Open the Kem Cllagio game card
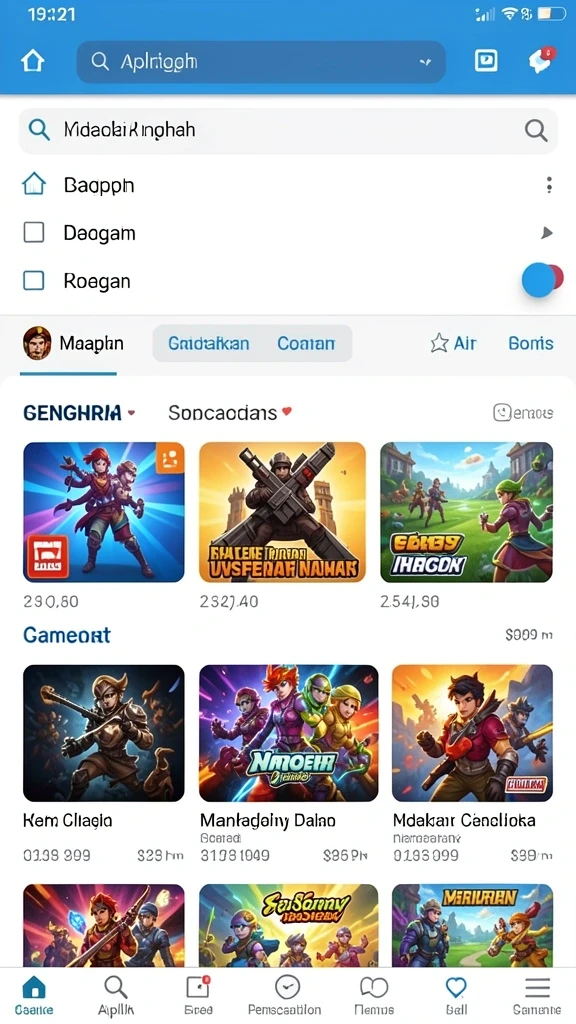Image resolution: width=576 pixels, height=1024 pixels. 104,763
